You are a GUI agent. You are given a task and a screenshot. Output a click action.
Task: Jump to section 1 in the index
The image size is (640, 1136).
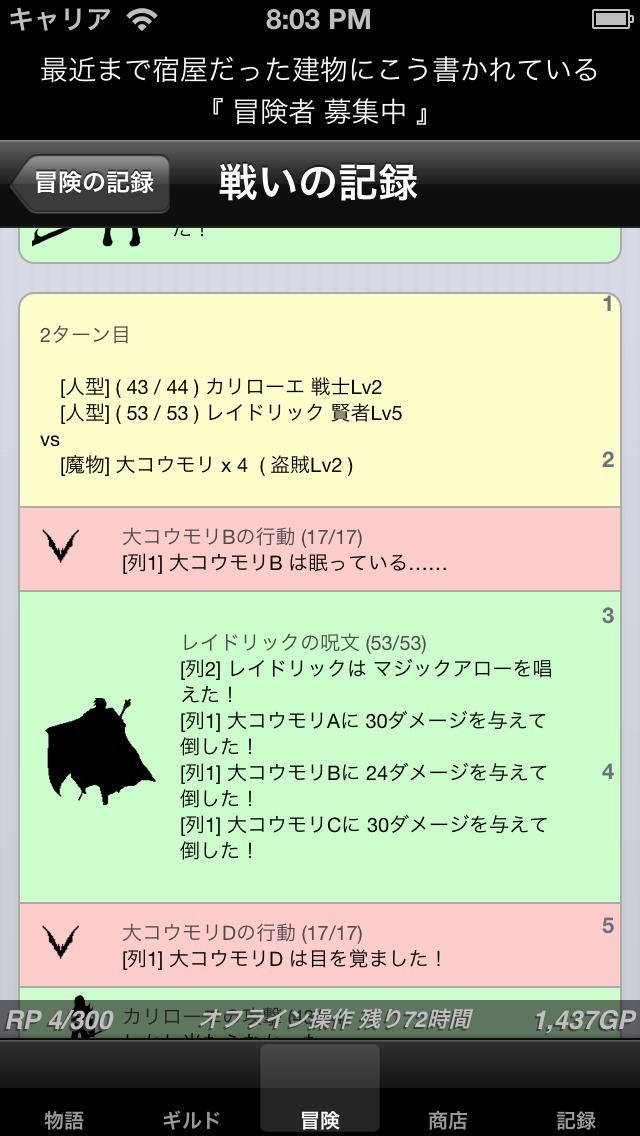(607, 304)
